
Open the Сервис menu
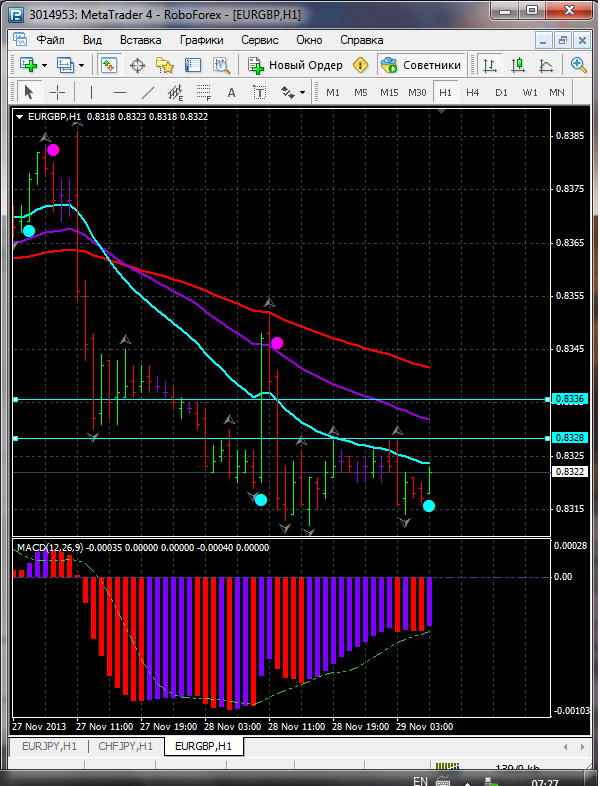260,40
